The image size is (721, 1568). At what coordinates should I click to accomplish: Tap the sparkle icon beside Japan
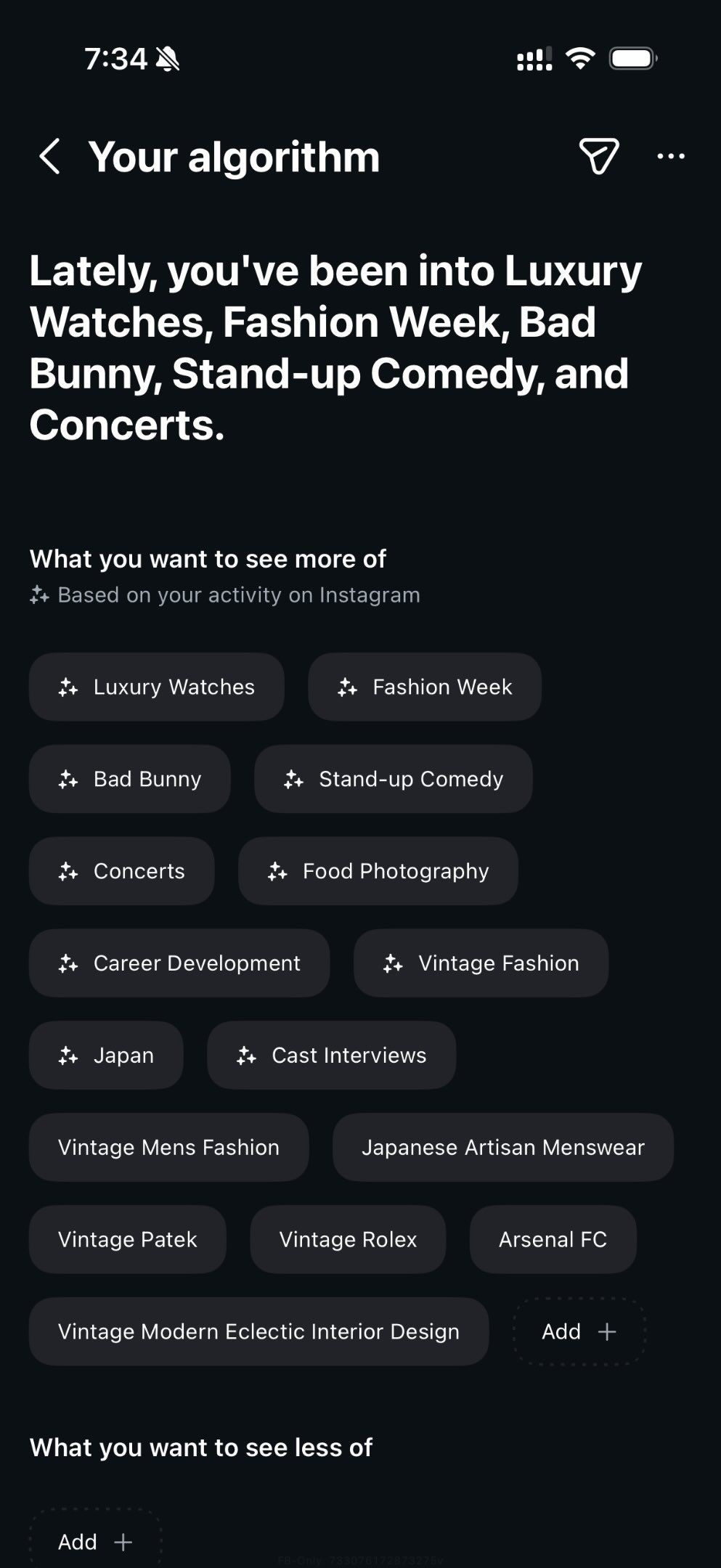69,1055
